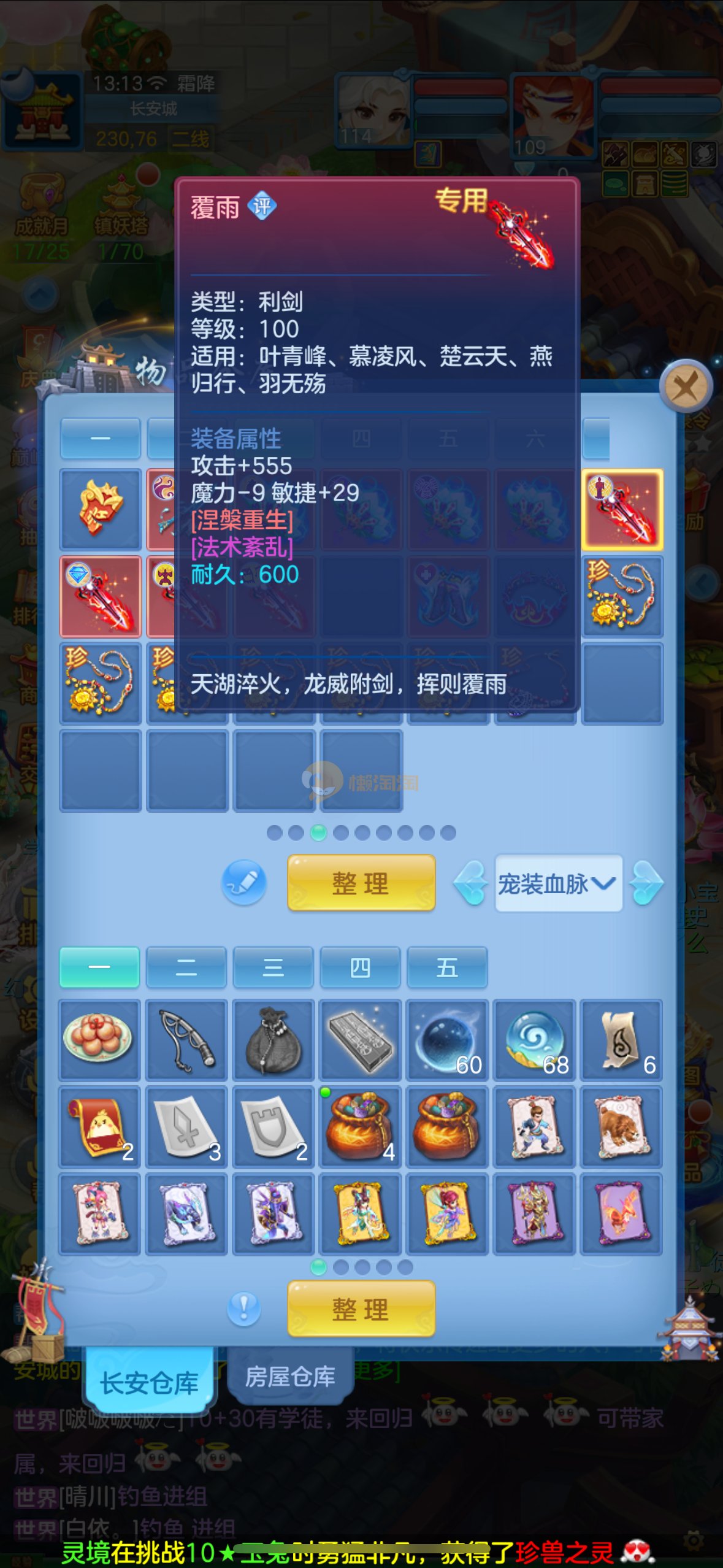
Task: Open the 宠装血脉 dropdown
Action: click(558, 883)
